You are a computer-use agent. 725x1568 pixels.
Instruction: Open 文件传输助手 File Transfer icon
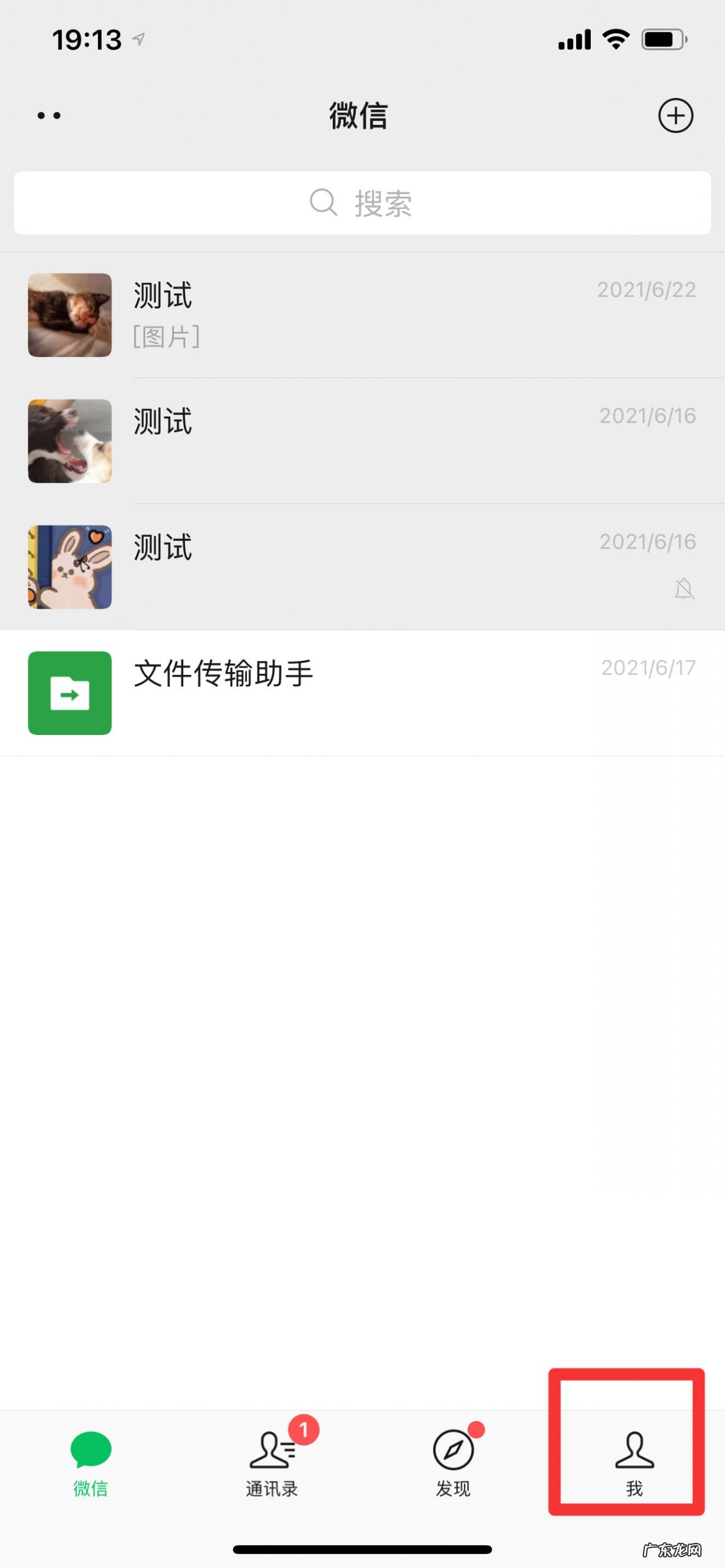[x=70, y=692]
